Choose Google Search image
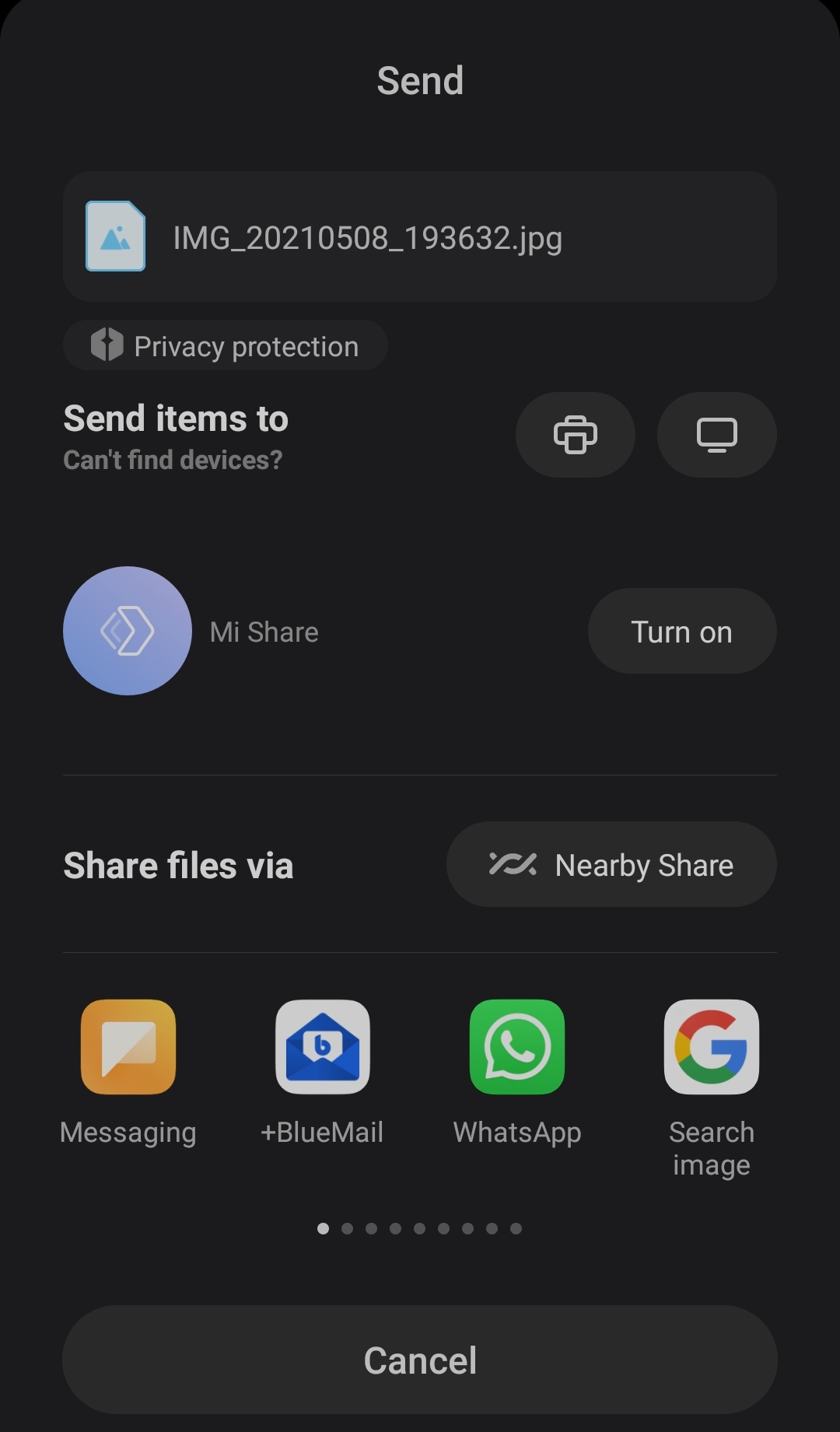 712,1089
